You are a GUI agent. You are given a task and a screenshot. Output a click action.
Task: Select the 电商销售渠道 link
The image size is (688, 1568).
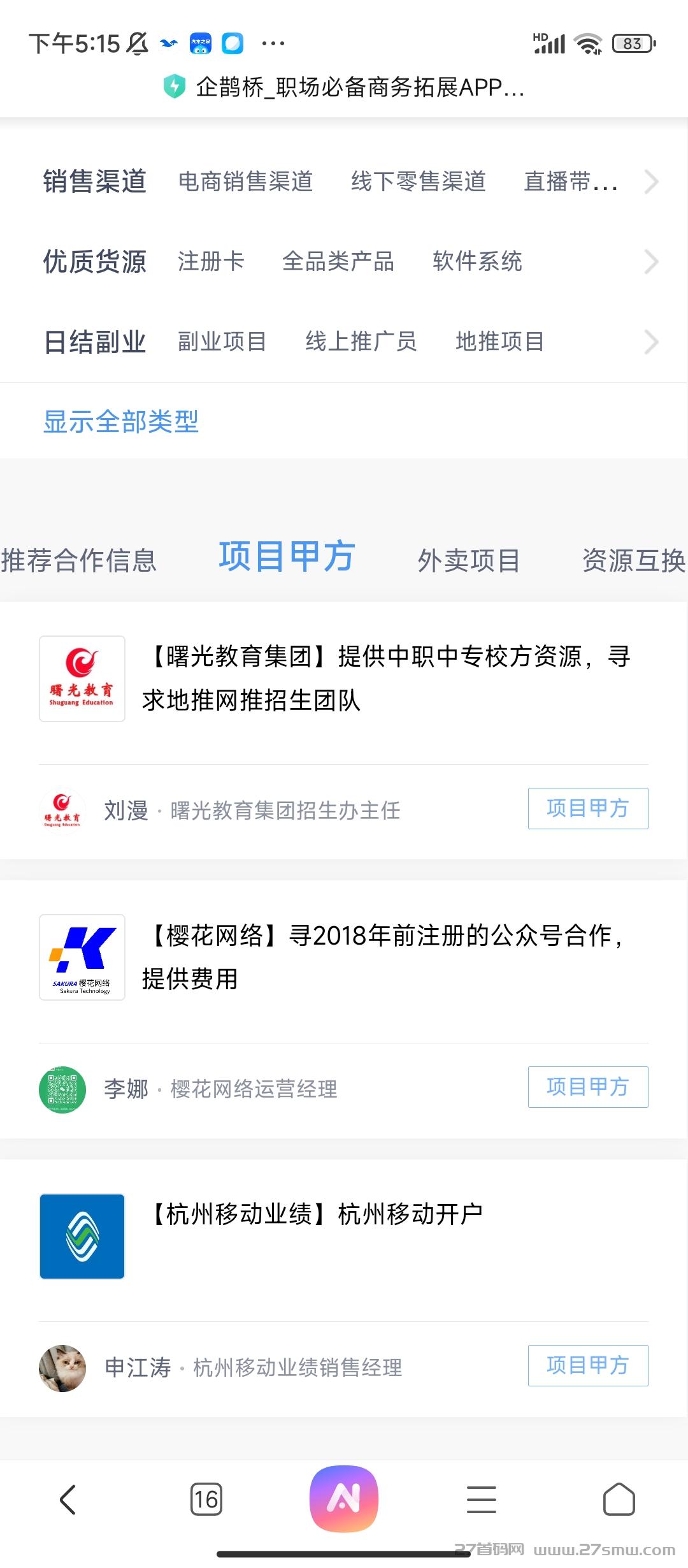247,182
